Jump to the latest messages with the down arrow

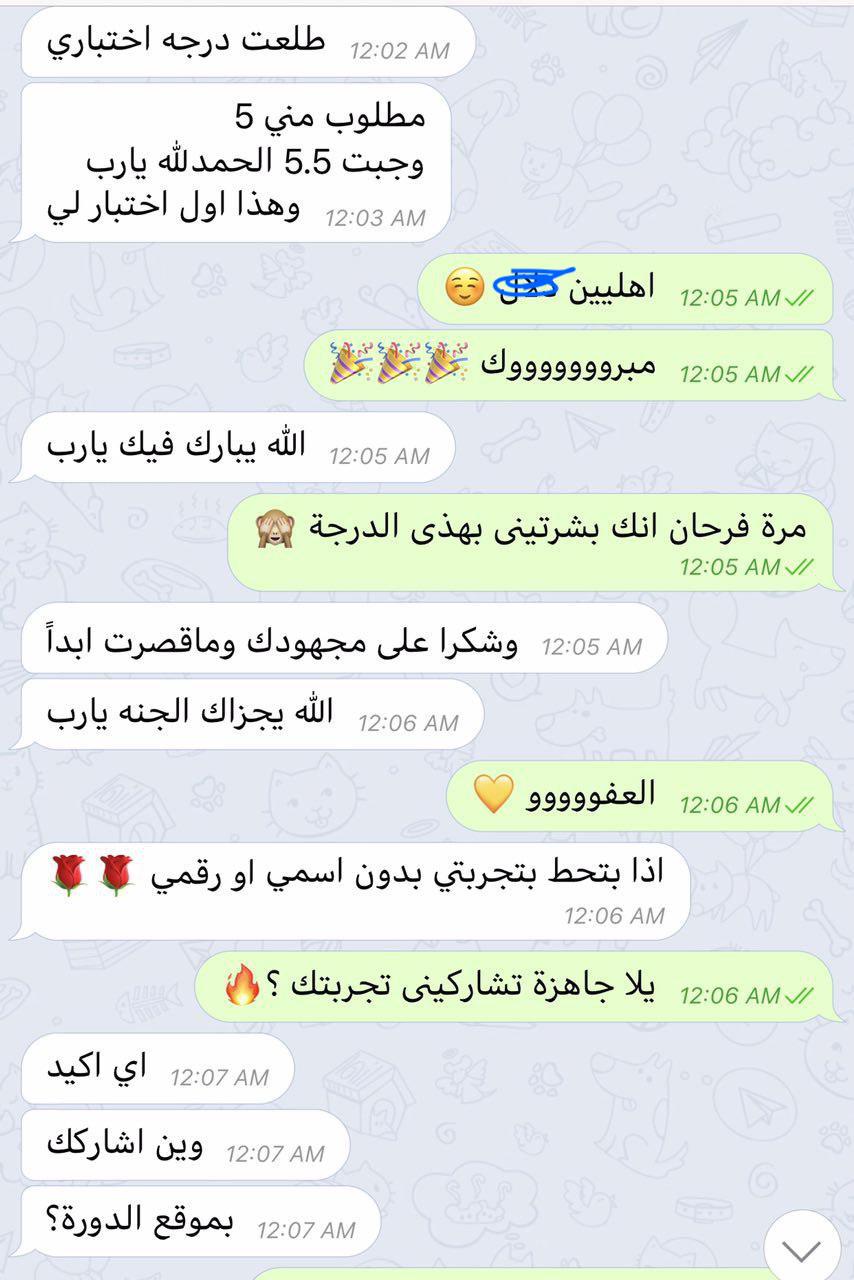(x=802, y=1250)
